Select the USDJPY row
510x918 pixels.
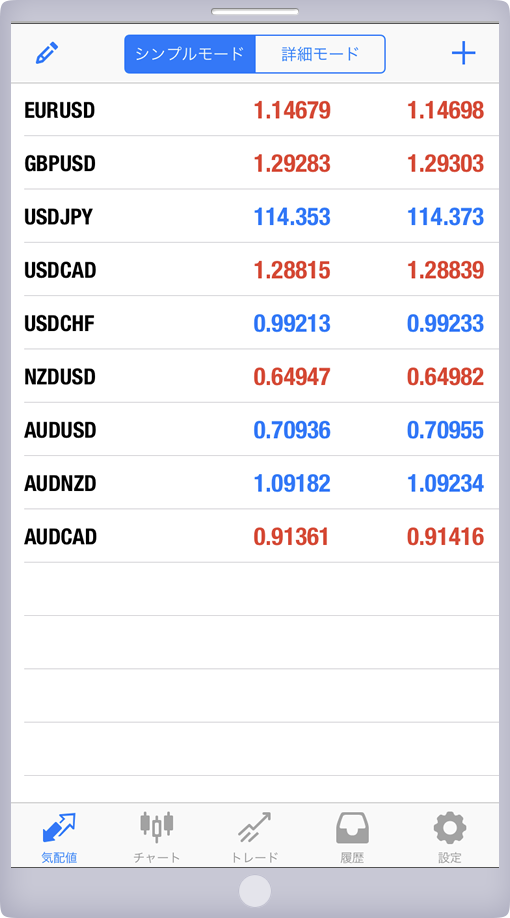click(x=255, y=216)
